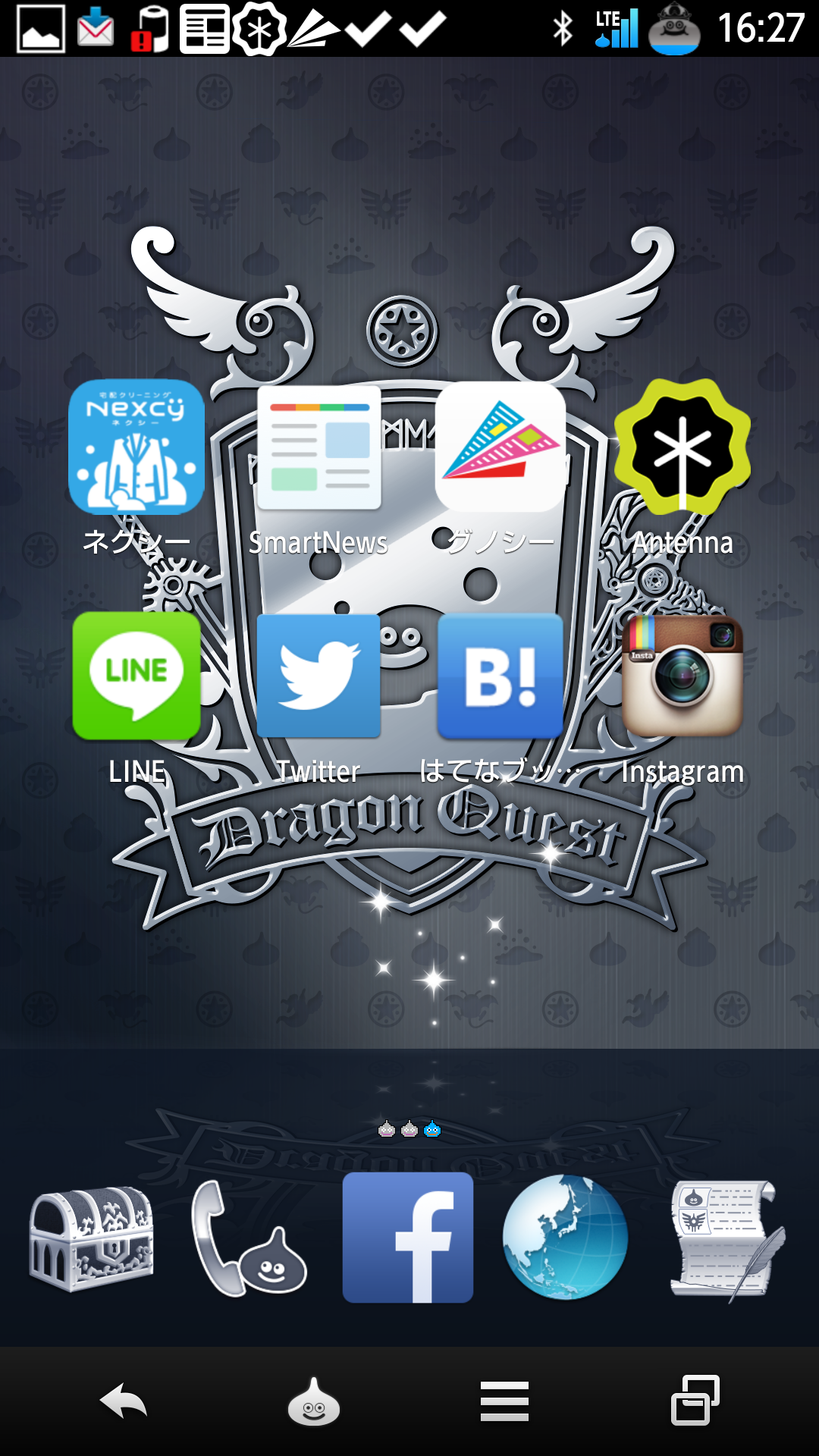Launch the Twitter app

[318, 675]
